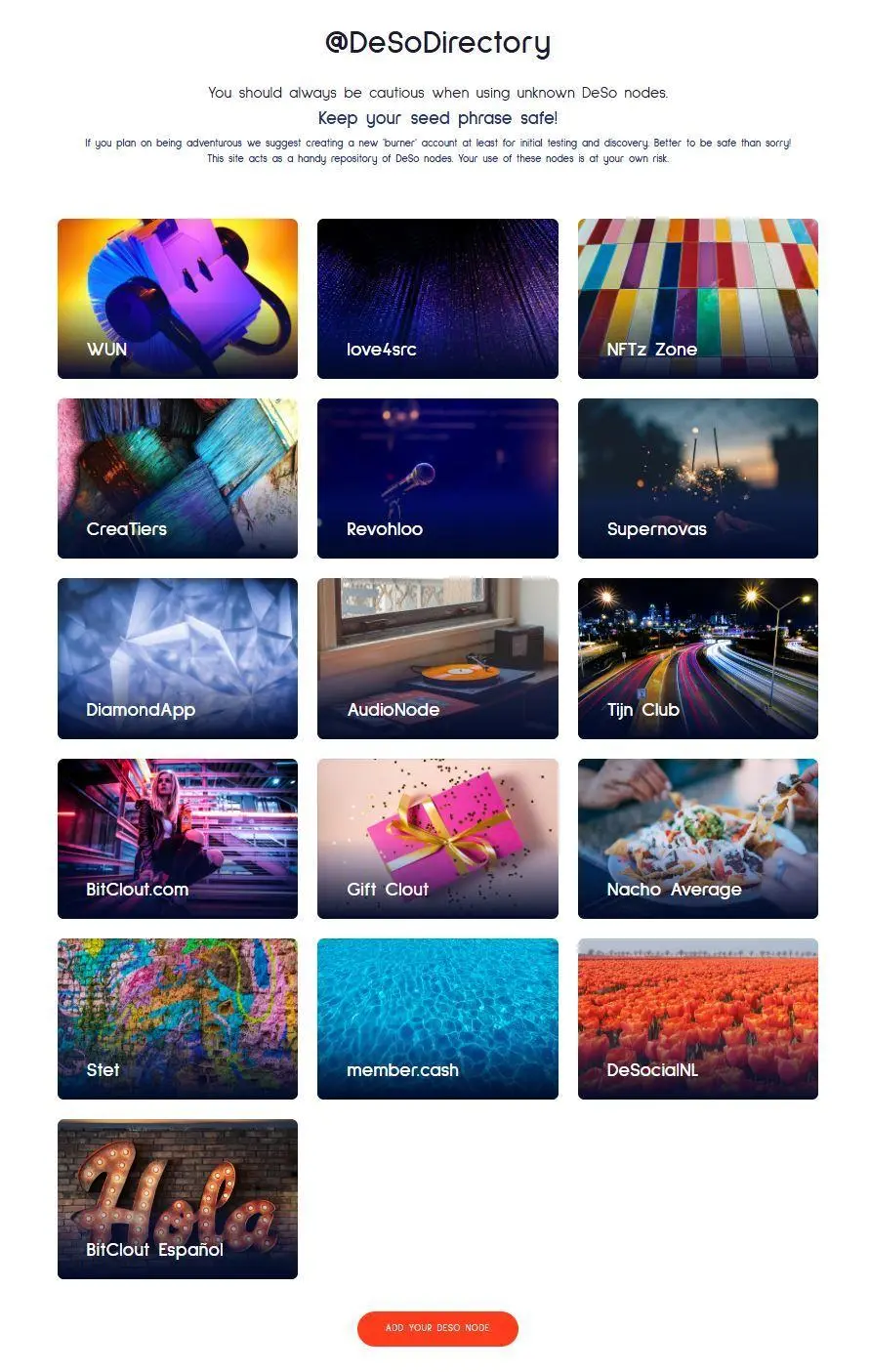This screenshot has width=870, height=1372.
Task: Open the WUN node card
Action: pyautogui.click(x=178, y=299)
